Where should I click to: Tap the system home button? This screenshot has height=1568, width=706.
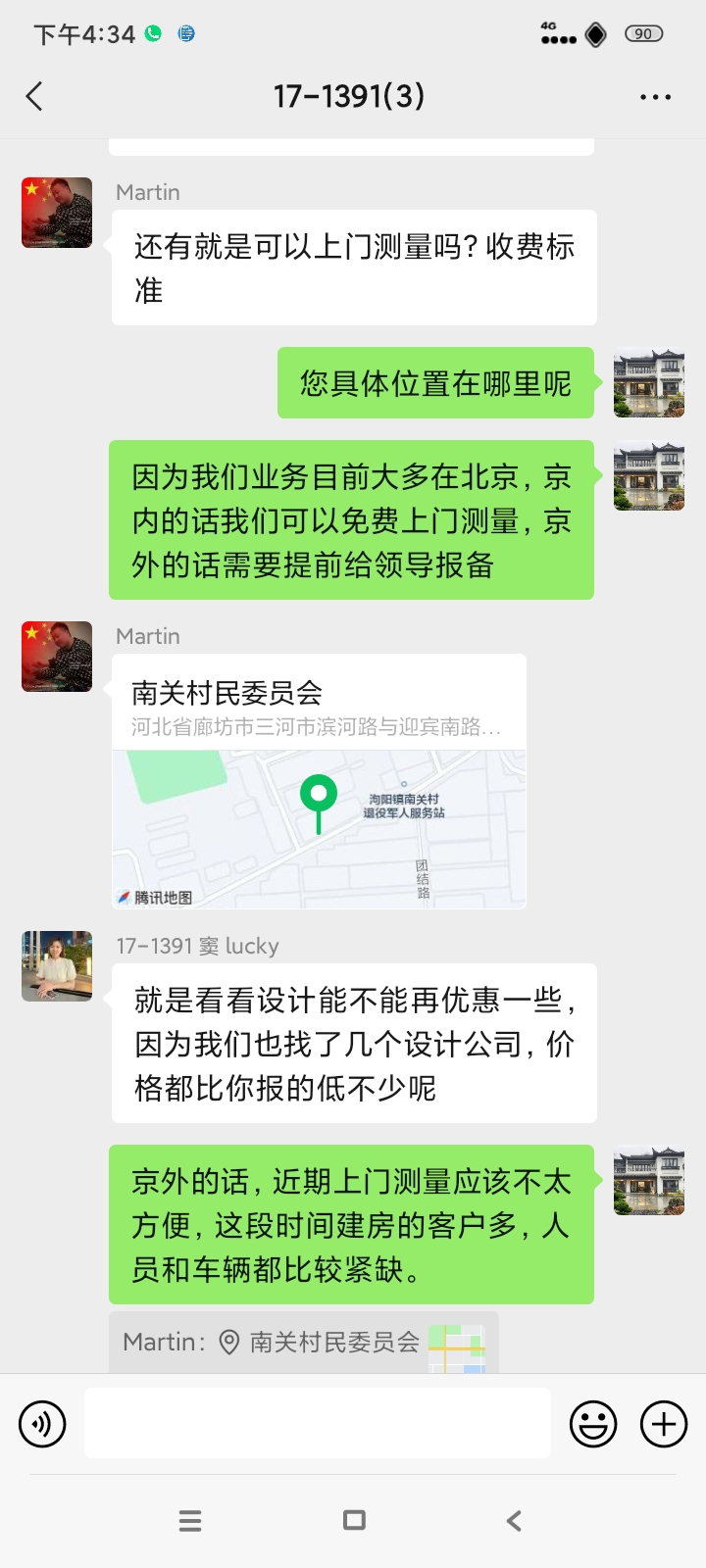[354, 1520]
